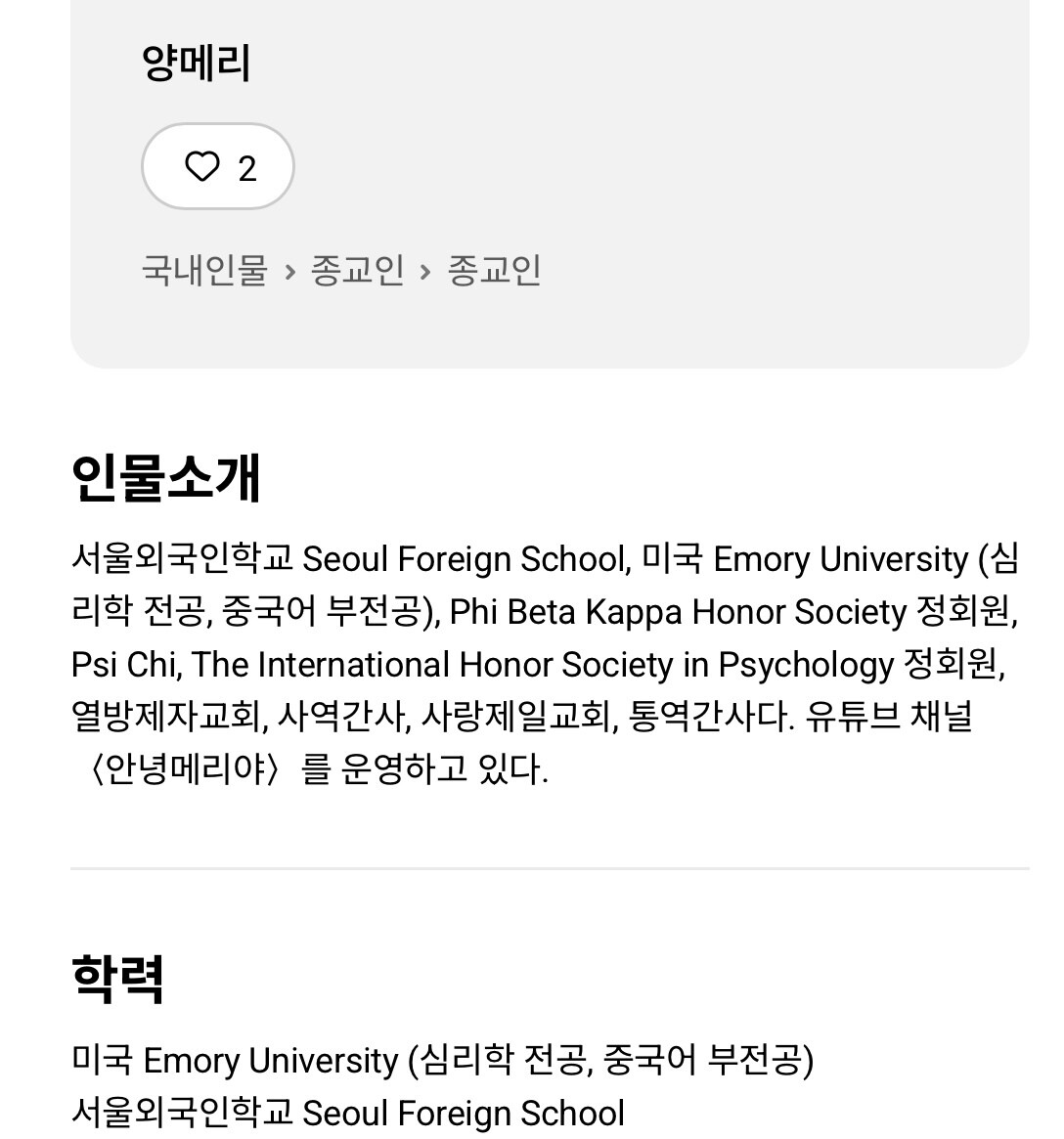Open the last 종교인 breadcrumb link
1064x1139 pixels.
[x=494, y=270]
